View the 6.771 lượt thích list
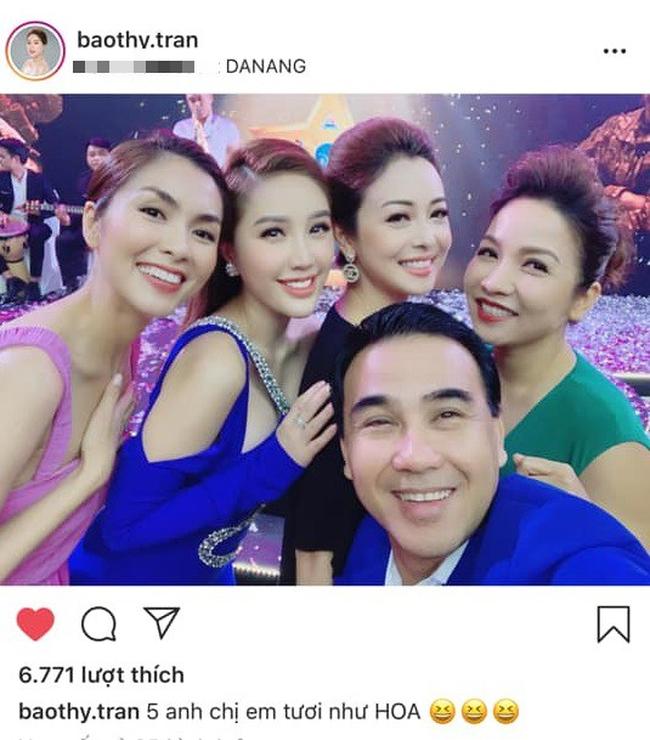Screen dimensions: 650x740 pos(101,675)
